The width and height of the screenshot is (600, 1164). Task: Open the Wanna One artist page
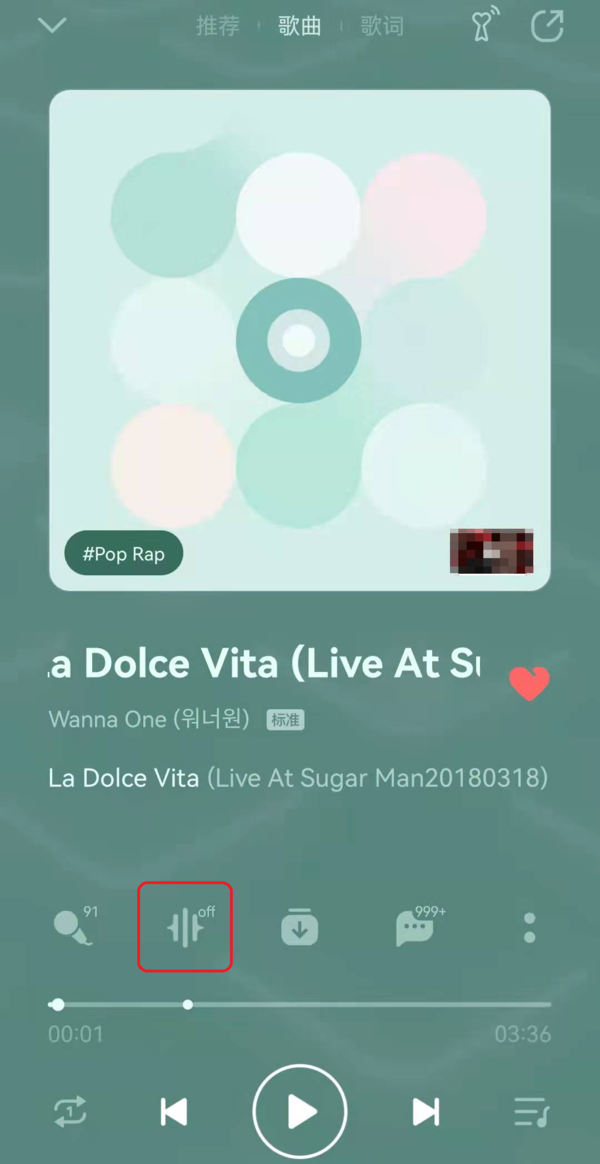pos(148,719)
